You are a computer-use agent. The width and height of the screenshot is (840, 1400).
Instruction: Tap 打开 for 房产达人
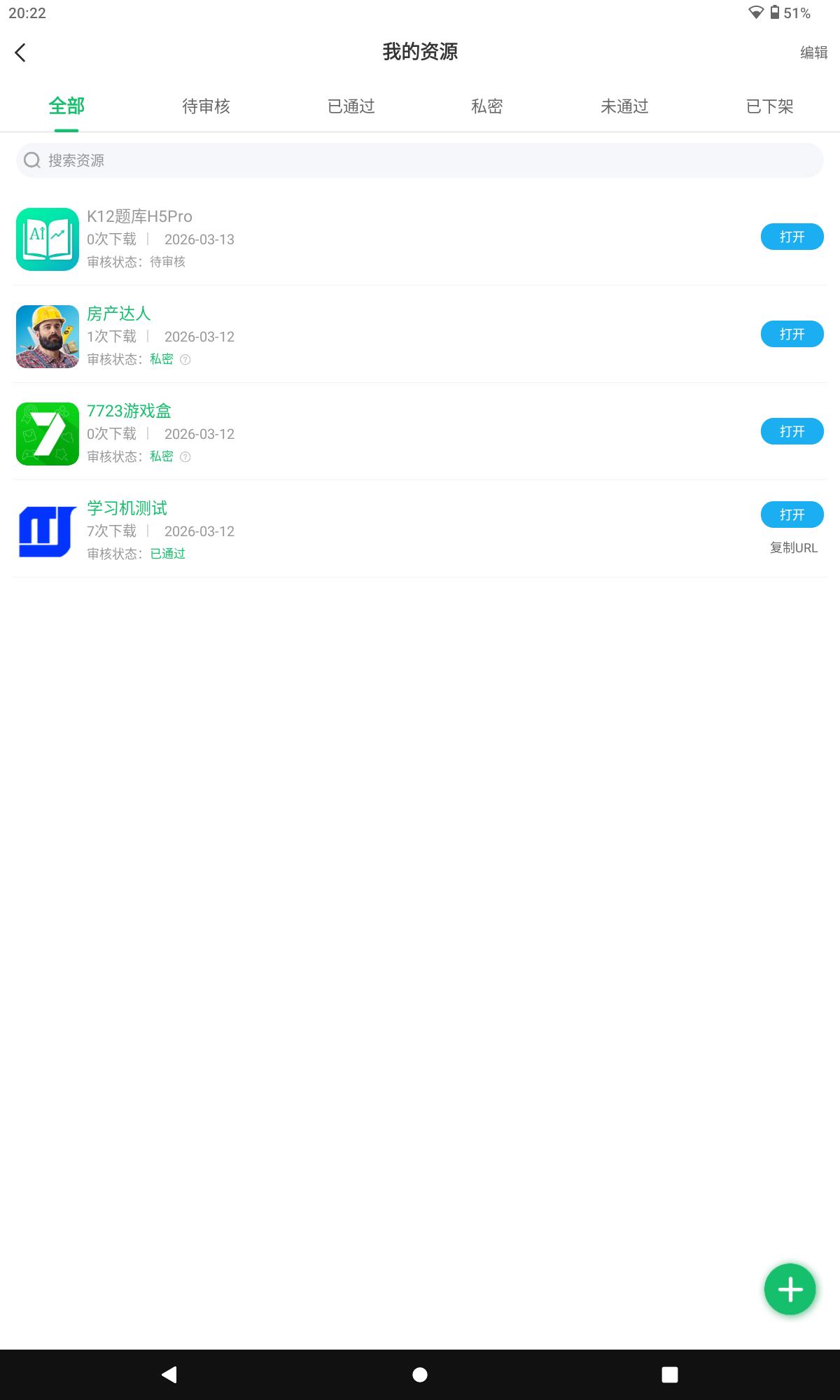tap(792, 334)
